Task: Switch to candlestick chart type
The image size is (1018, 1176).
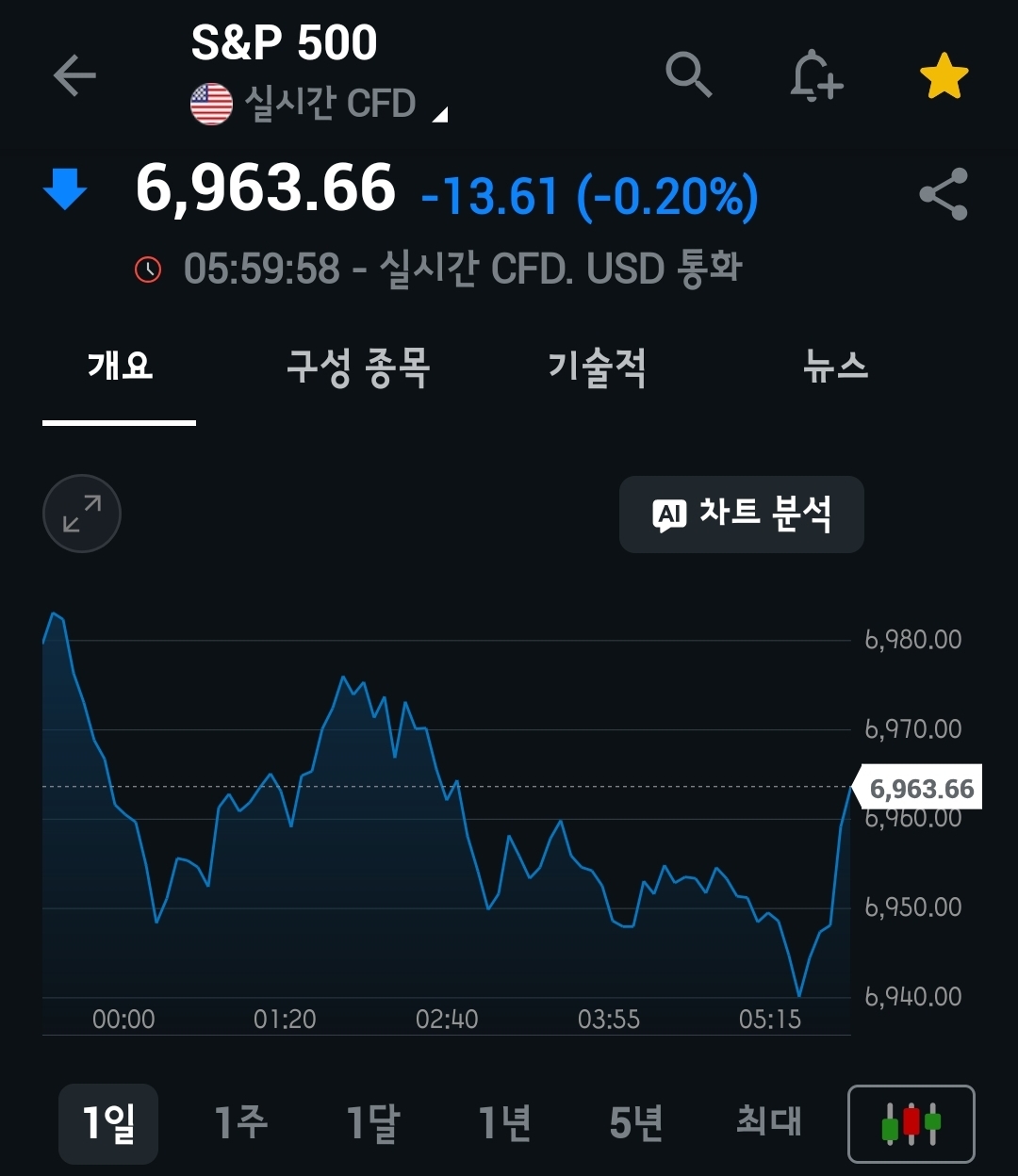Action: coord(911,1124)
